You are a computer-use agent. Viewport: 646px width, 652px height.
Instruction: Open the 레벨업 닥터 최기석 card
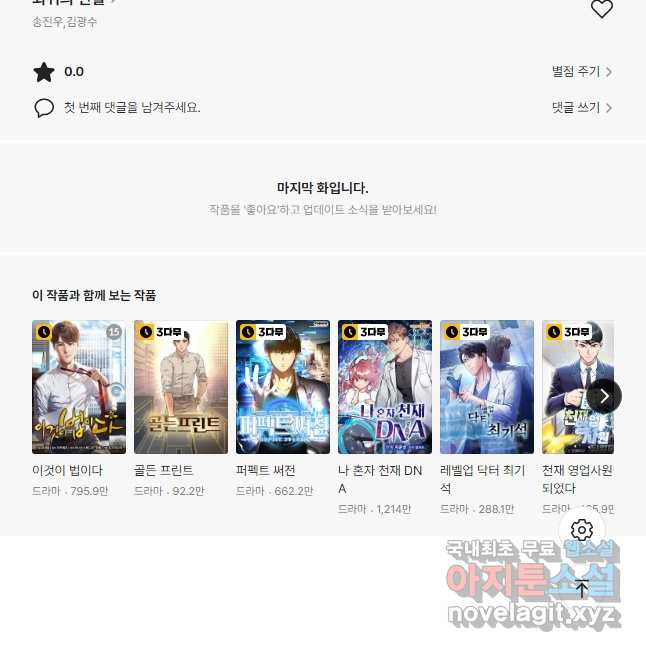[487, 387]
